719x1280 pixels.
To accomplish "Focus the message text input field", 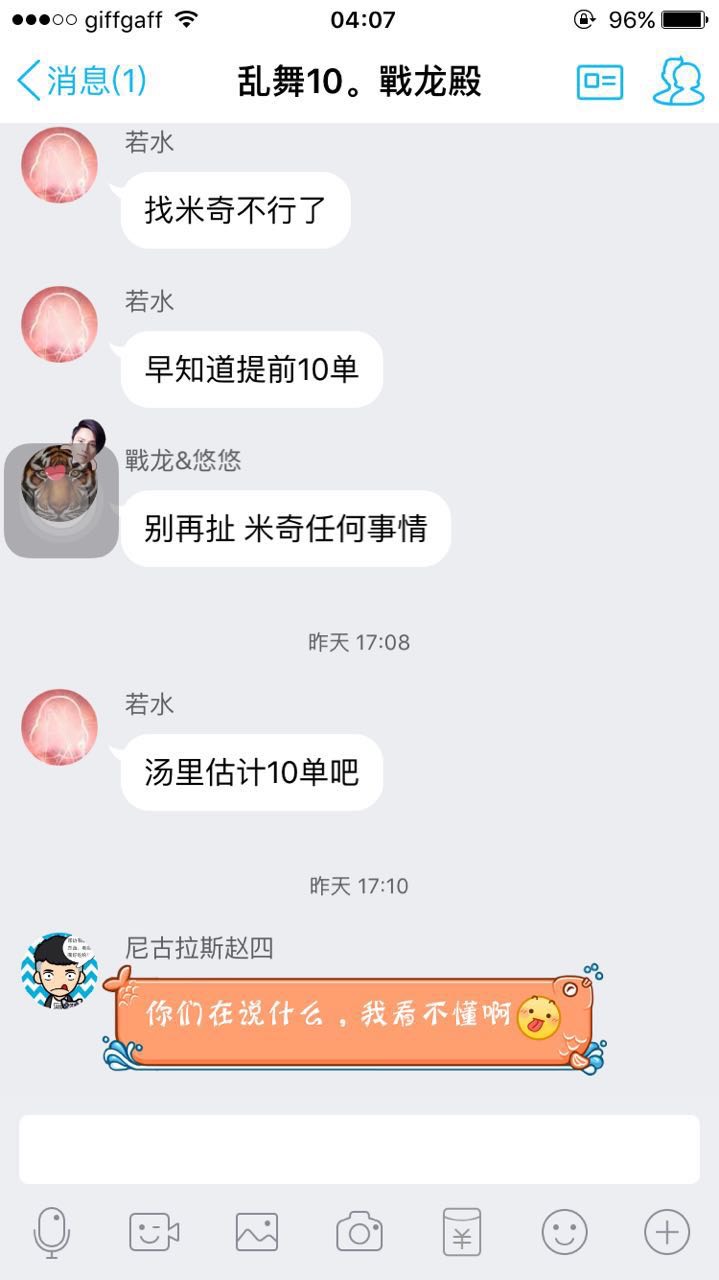I will coord(359,1149).
